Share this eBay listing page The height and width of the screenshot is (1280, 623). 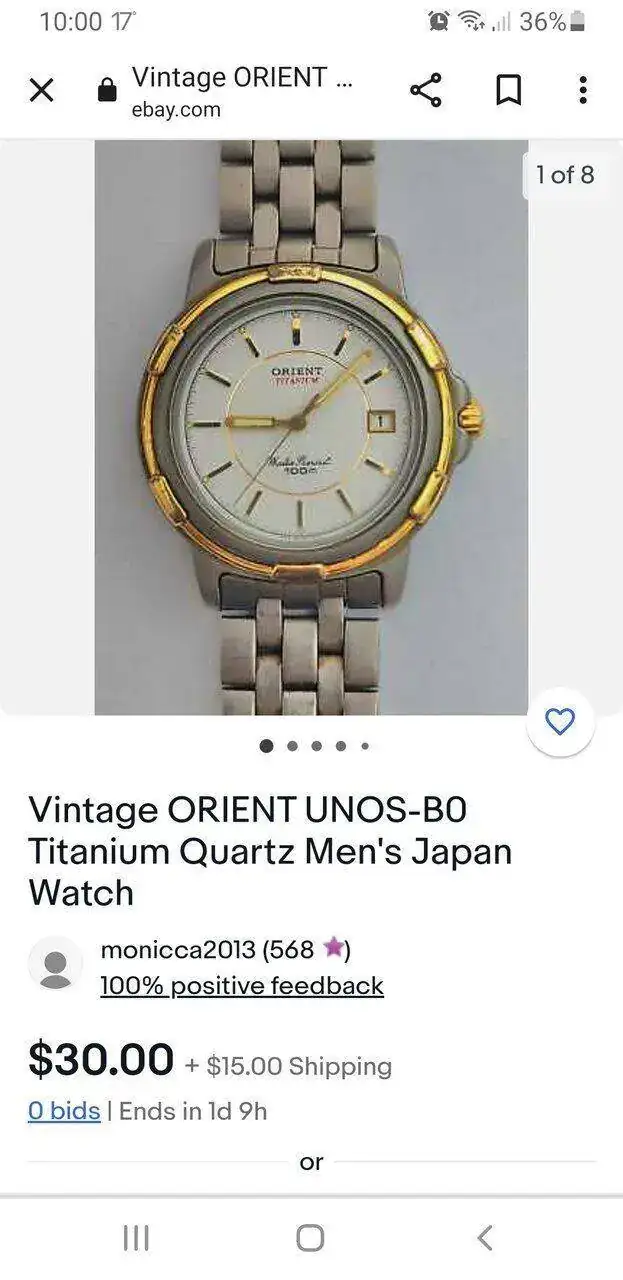click(425, 91)
